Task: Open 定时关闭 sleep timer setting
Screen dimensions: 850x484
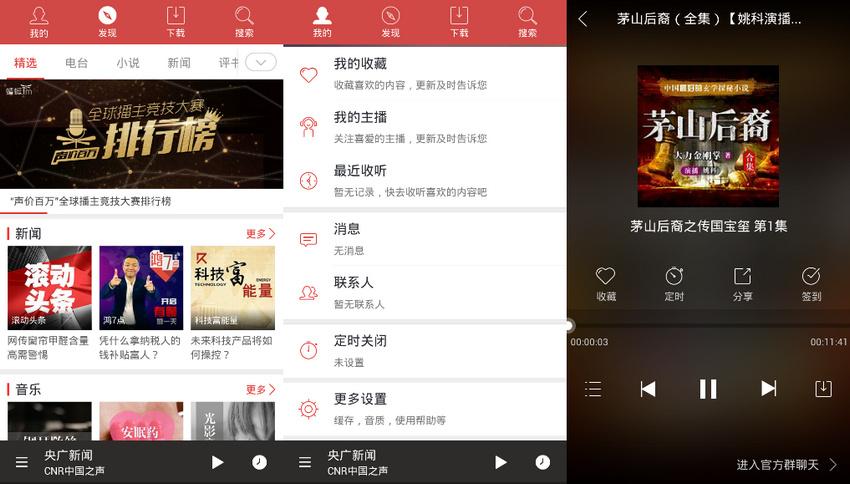Action: pos(424,350)
